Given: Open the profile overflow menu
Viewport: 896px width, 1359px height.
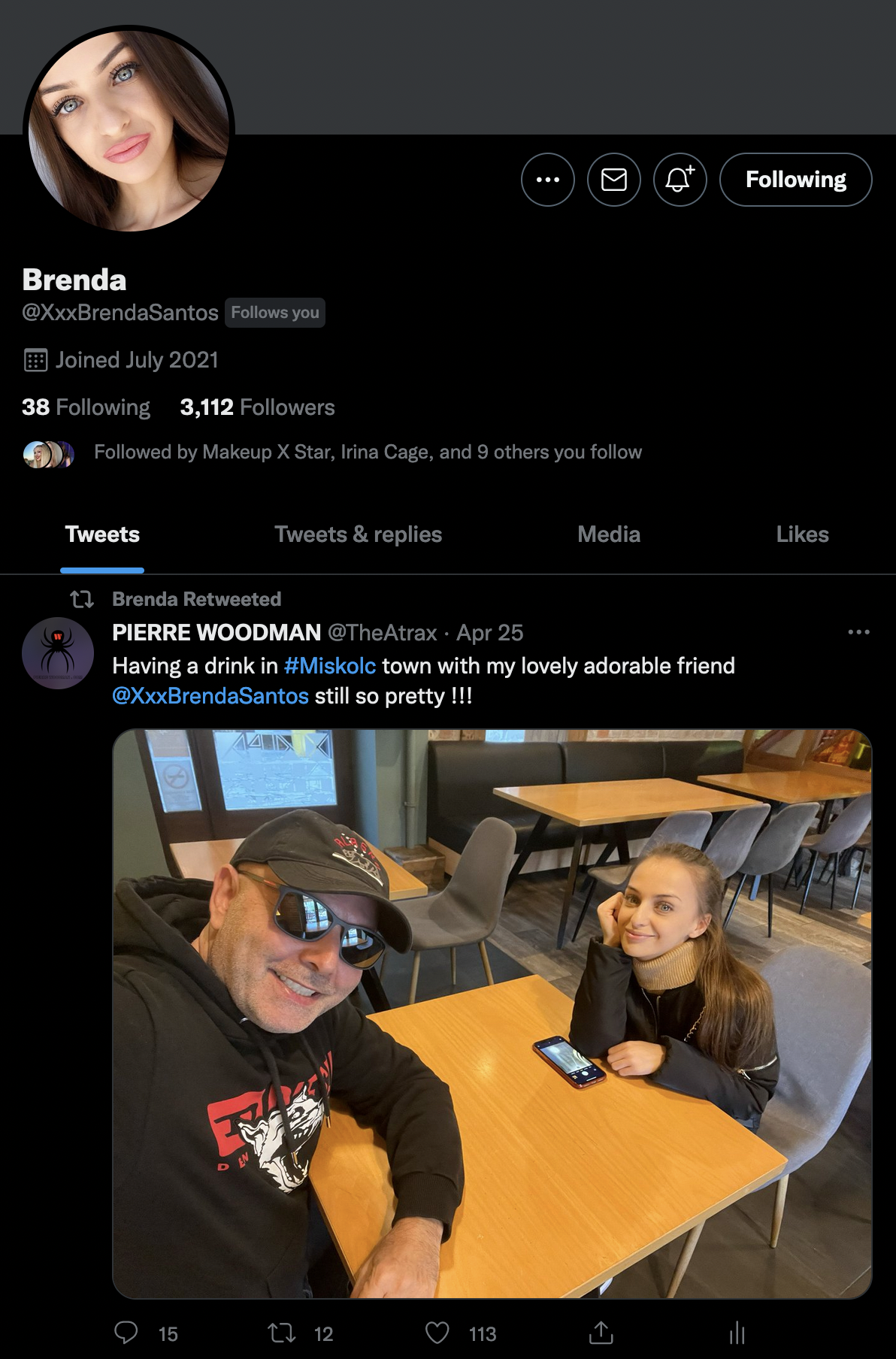Looking at the screenshot, I should [547, 180].
